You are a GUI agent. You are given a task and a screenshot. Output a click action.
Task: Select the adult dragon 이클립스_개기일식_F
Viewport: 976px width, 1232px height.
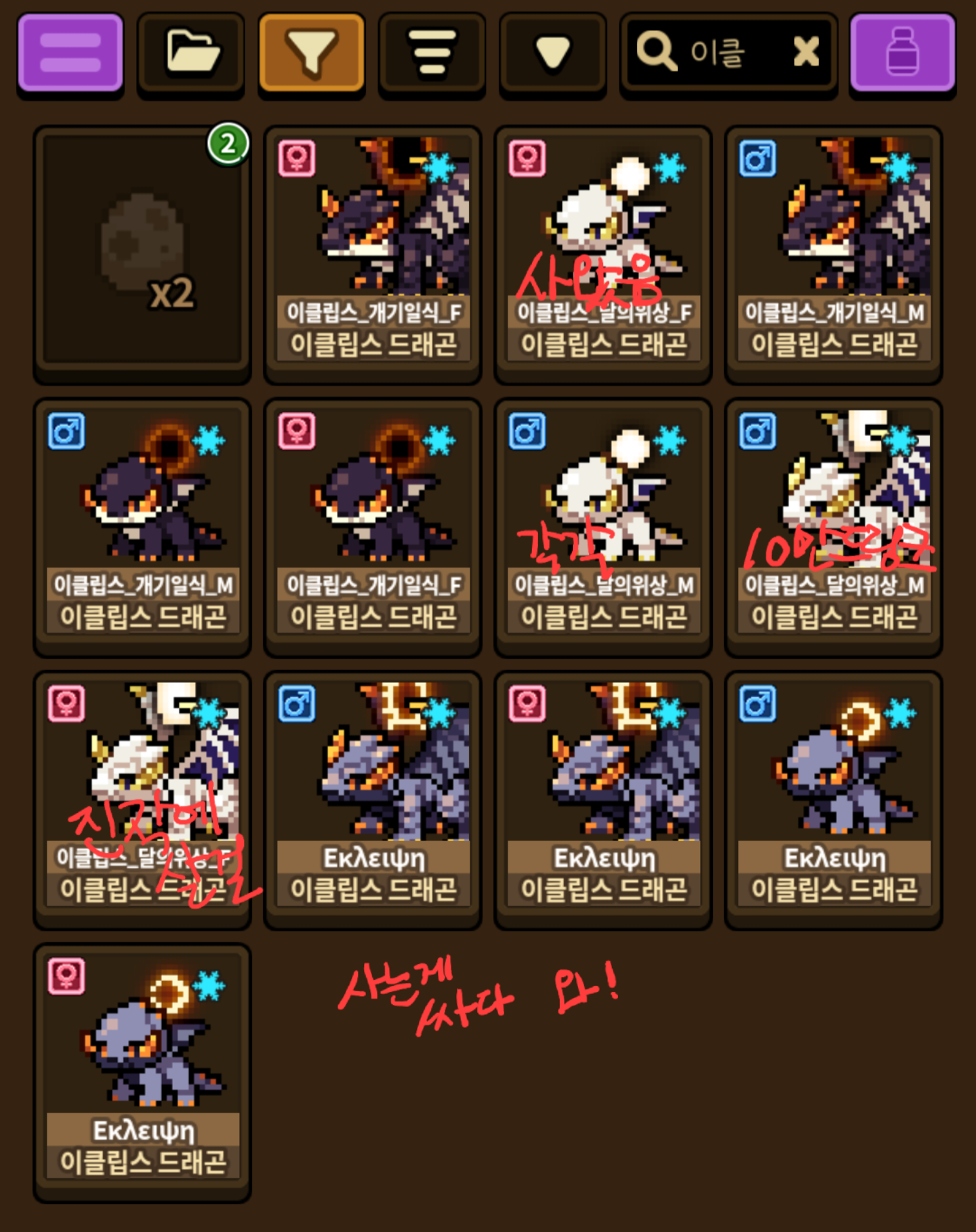(373, 255)
